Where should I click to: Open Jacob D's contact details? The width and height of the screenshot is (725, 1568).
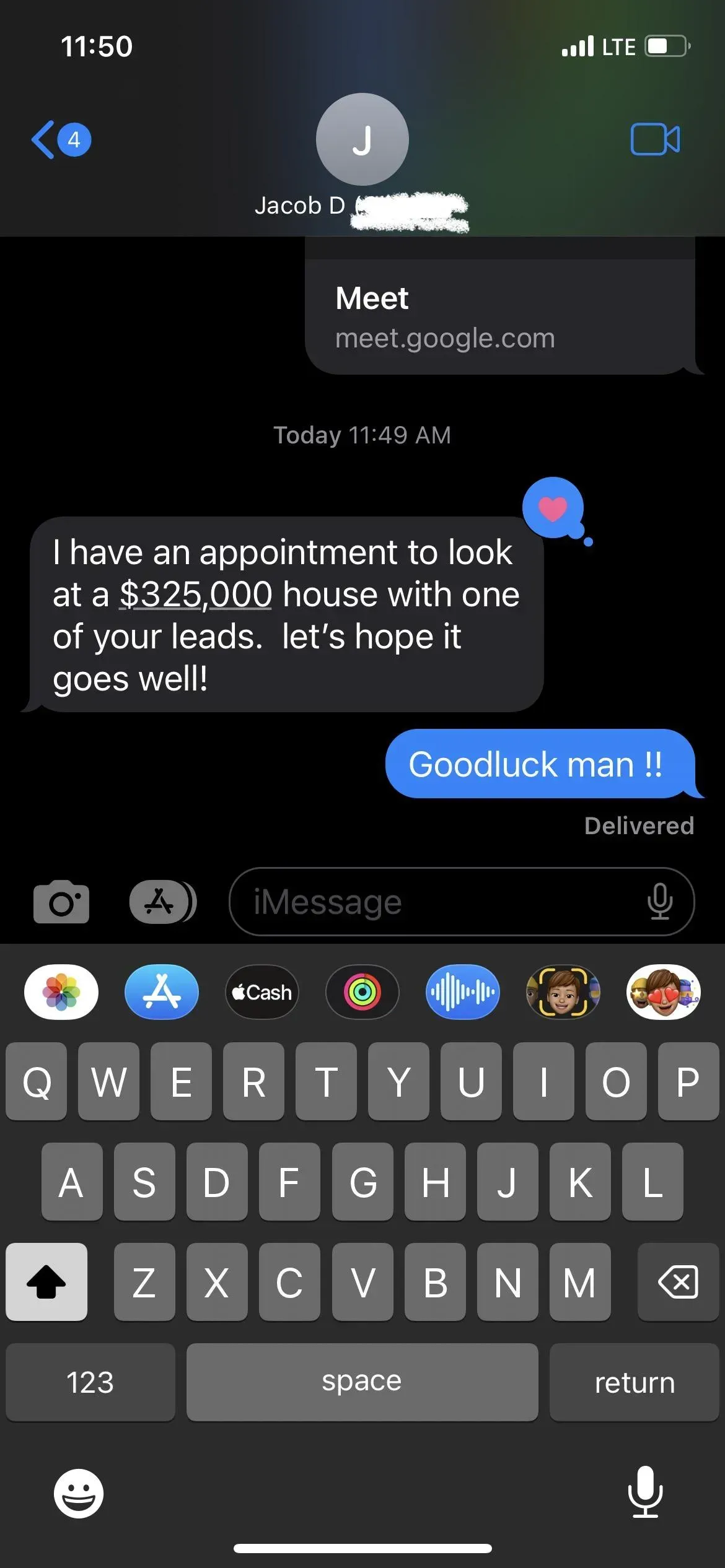click(362, 140)
